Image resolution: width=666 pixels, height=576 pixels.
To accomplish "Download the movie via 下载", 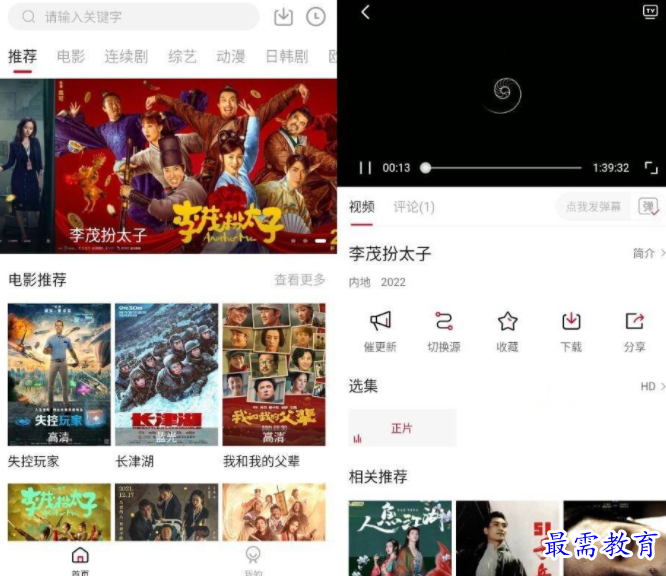I will coord(571,331).
